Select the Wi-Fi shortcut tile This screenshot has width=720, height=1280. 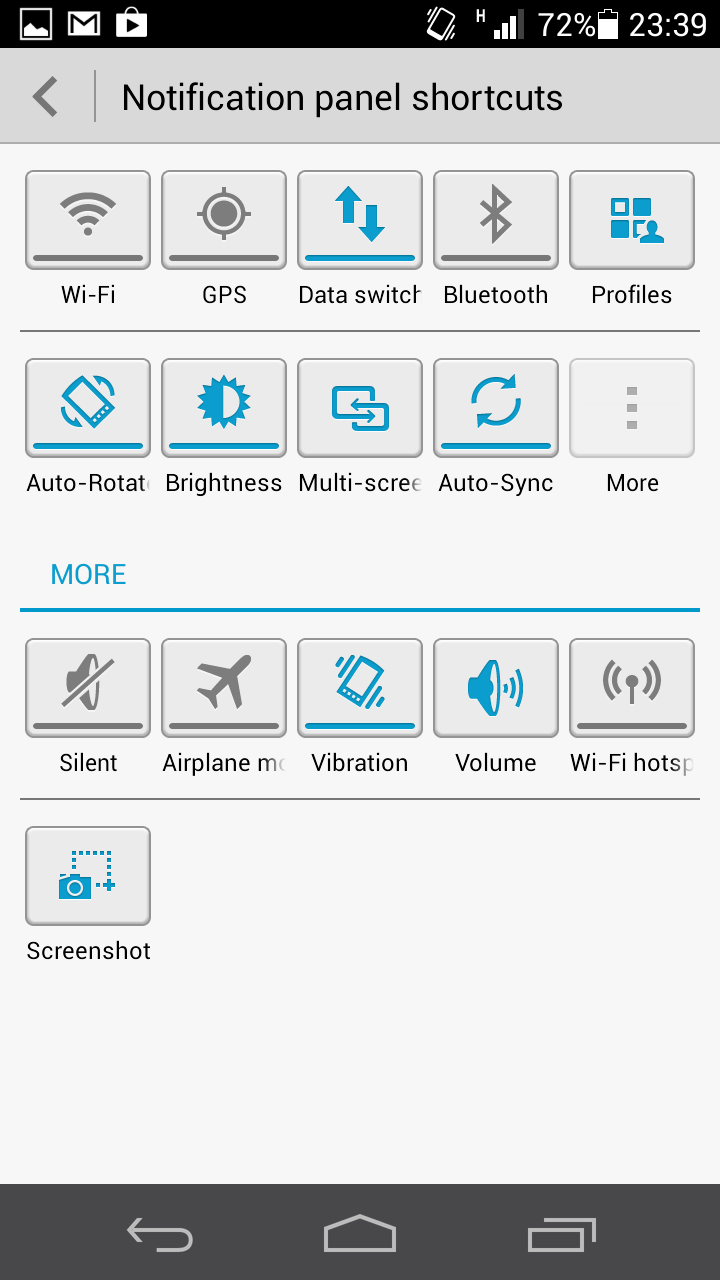[88, 220]
